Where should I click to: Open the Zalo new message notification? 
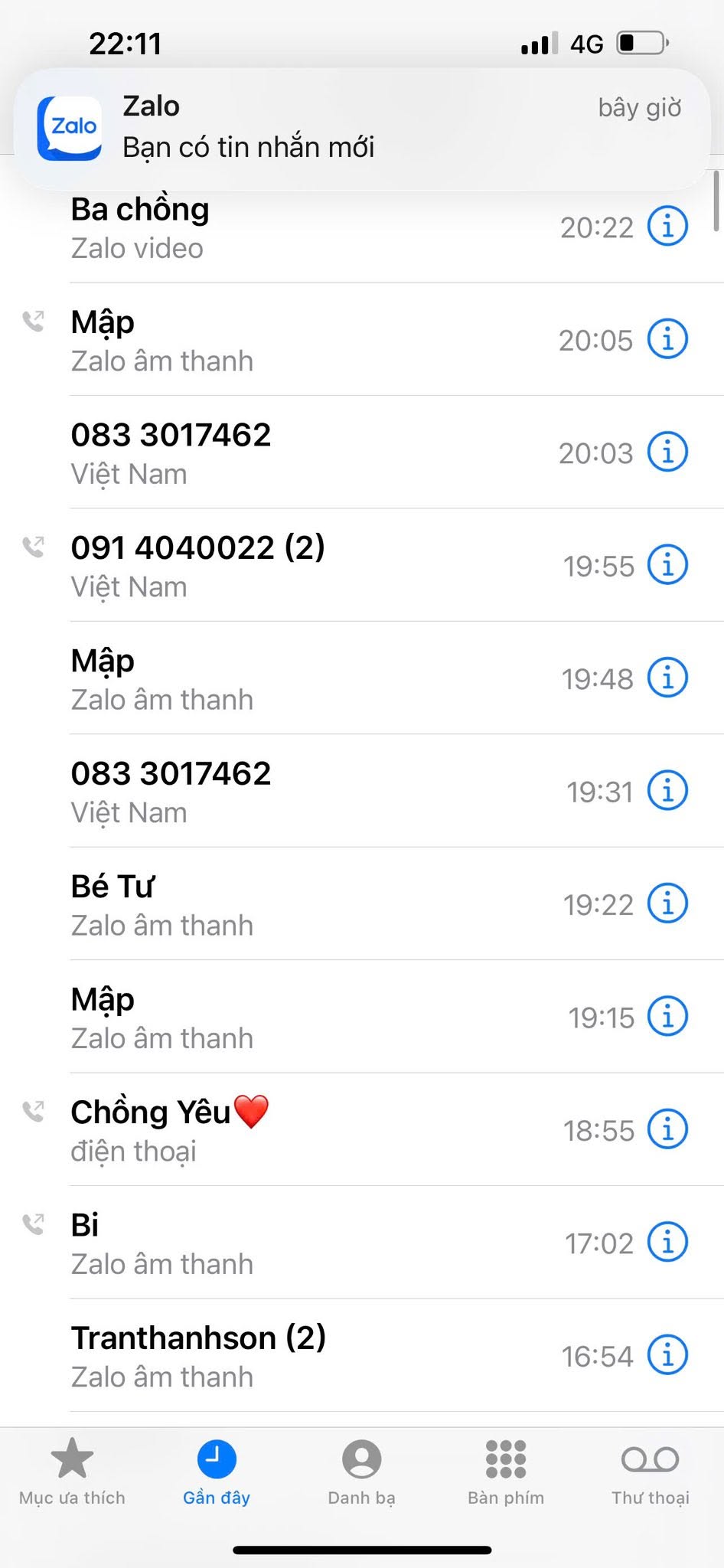tap(362, 129)
